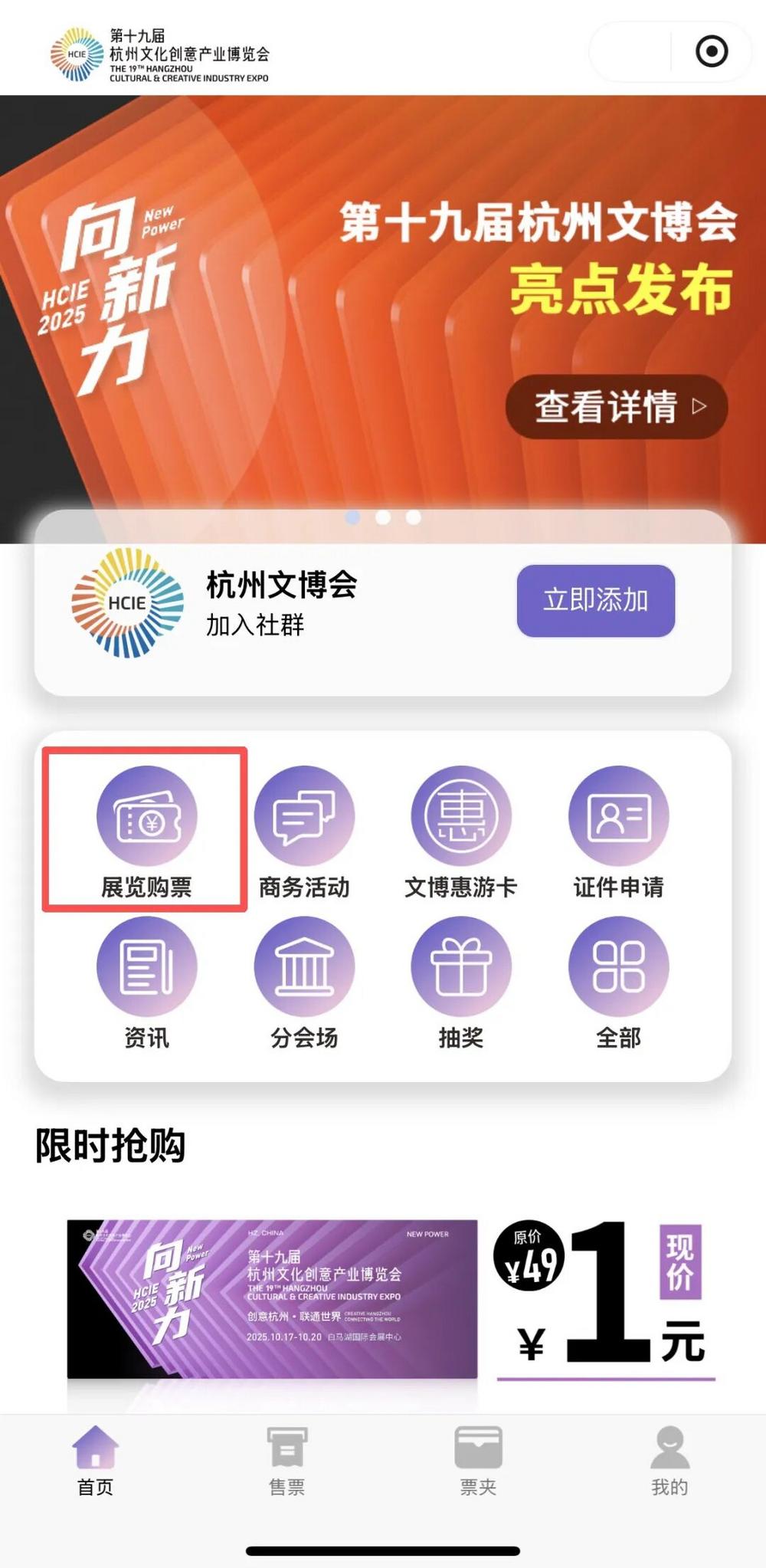Open 资讯 news section

pyautogui.click(x=146, y=982)
